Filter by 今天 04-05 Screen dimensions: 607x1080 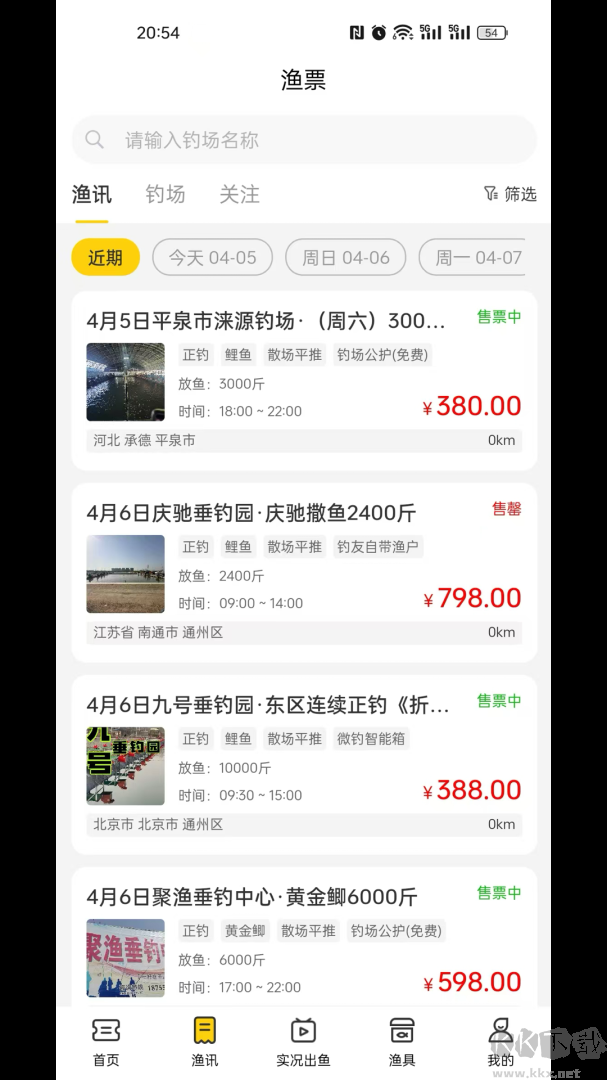pos(212,257)
